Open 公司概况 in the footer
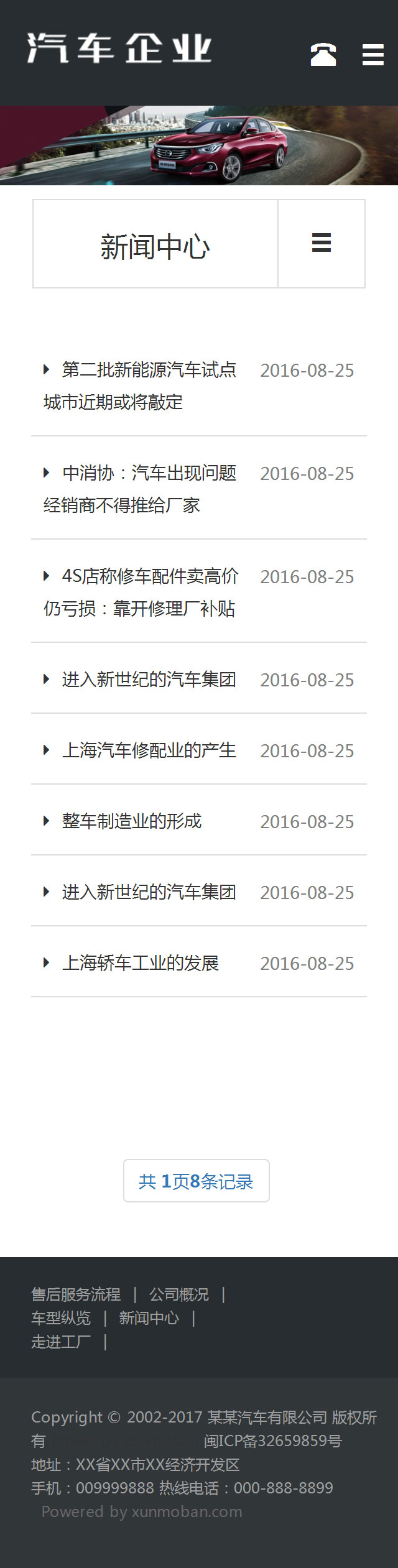This screenshot has width=398, height=1568. point(178,1295)
